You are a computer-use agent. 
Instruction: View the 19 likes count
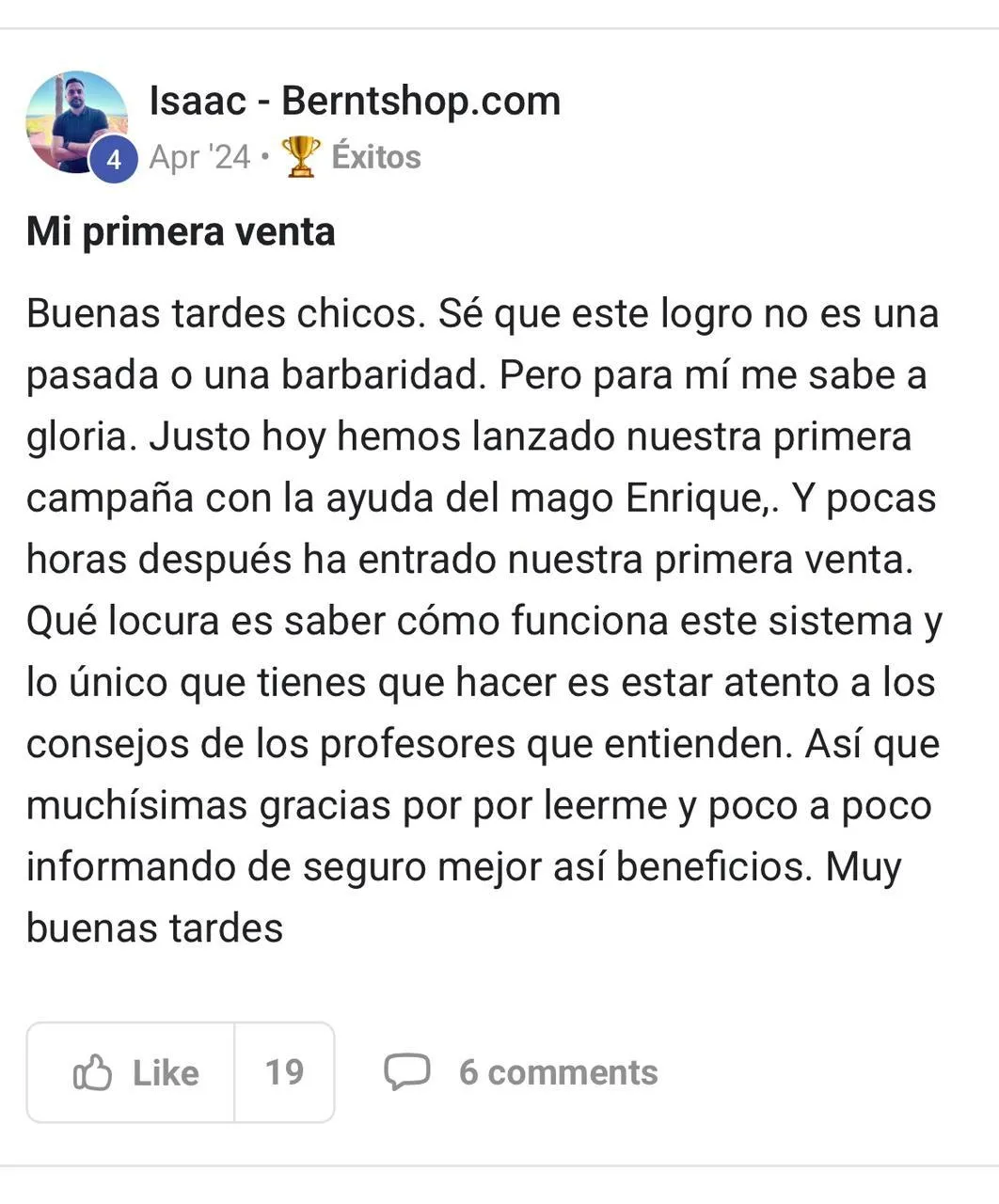point(284,1072)
